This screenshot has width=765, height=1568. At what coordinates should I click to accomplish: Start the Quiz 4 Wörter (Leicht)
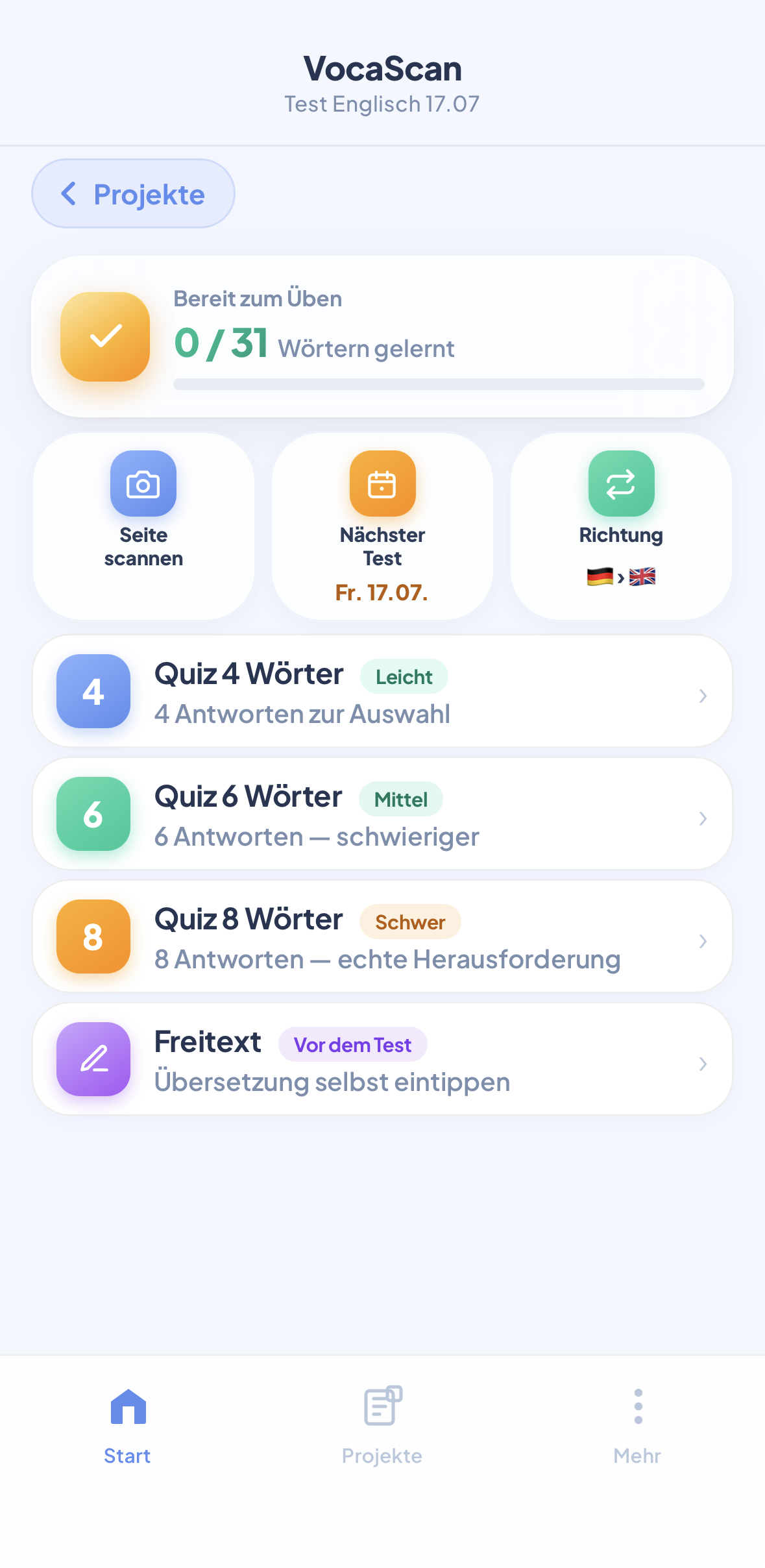click(x=382, y=691)
